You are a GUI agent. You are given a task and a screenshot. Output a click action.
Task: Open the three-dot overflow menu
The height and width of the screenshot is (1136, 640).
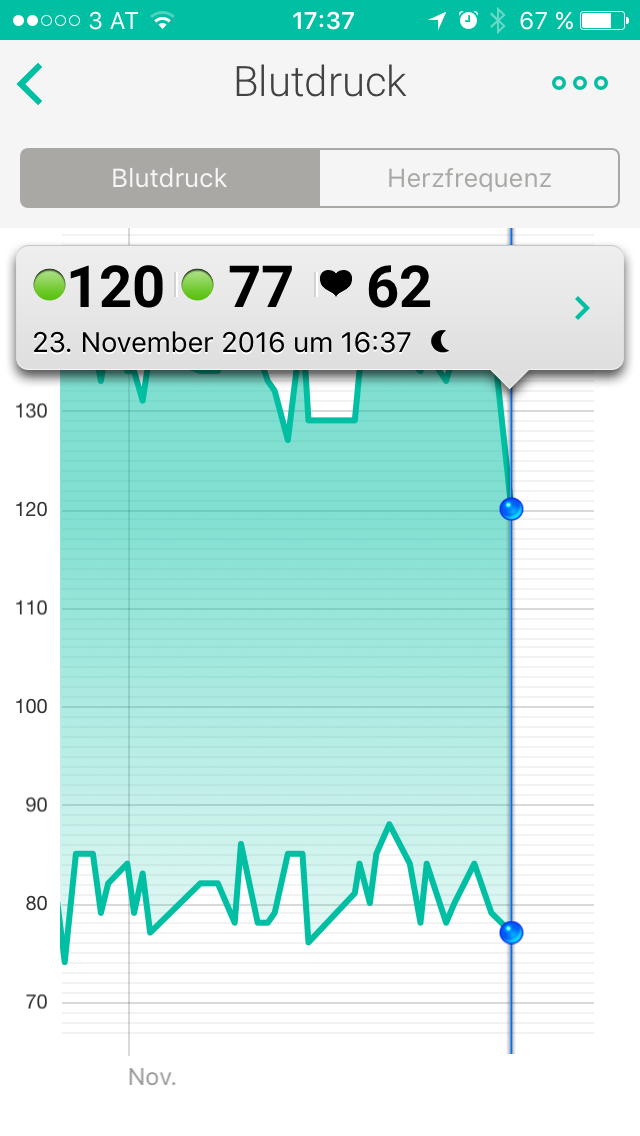(x=580, y=83)
